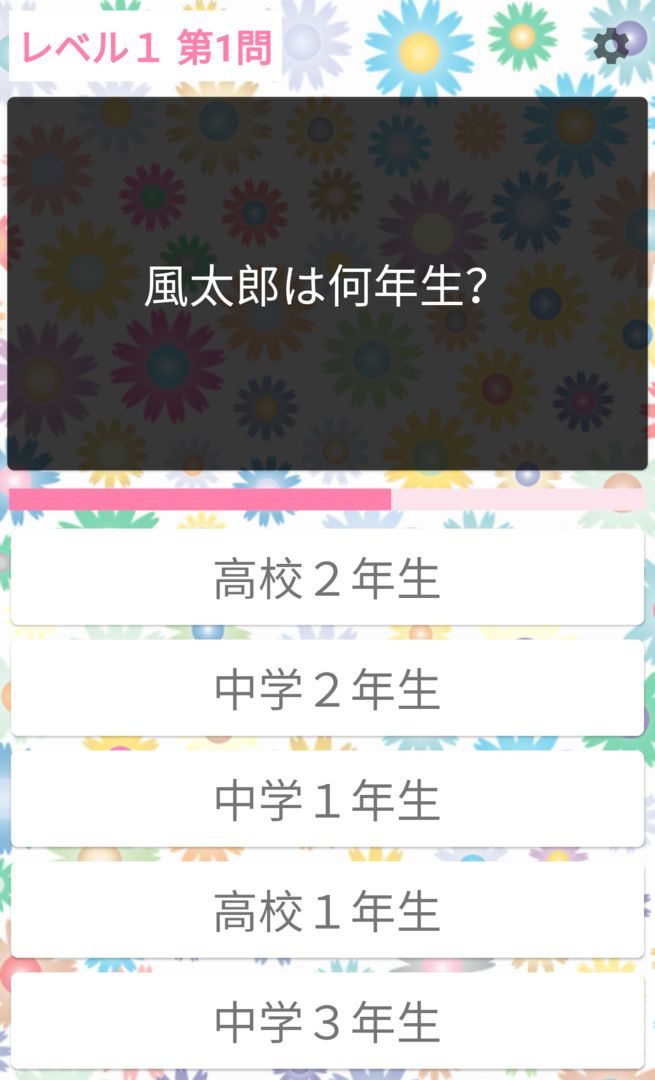Pick the 中学1年生 option

click(x=327, y=799)
